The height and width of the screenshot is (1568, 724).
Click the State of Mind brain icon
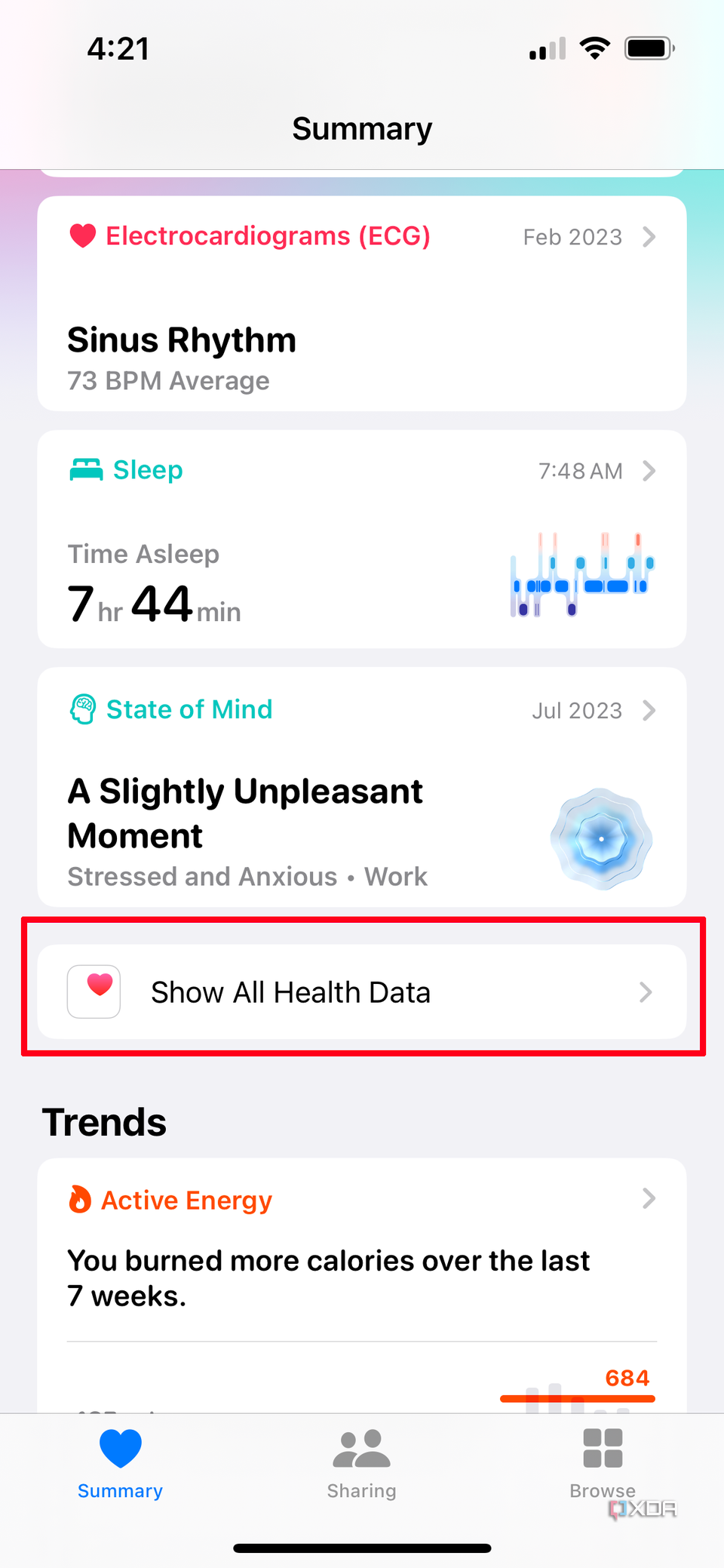[x=83, y=709]
